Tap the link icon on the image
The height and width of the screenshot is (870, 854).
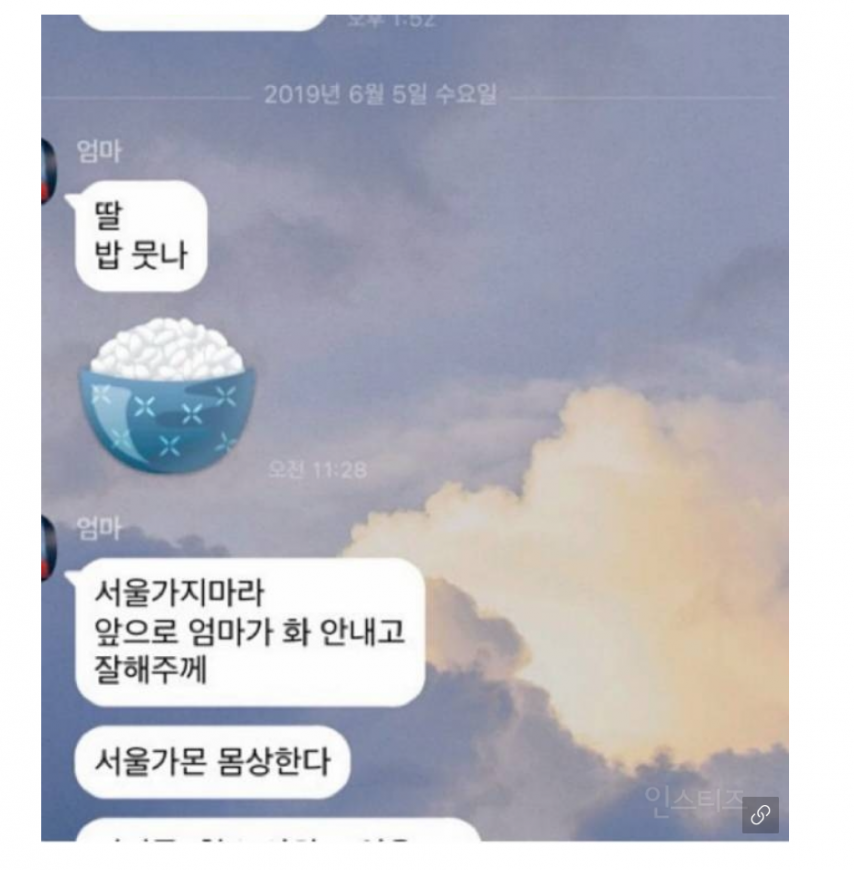pos(760,815)
